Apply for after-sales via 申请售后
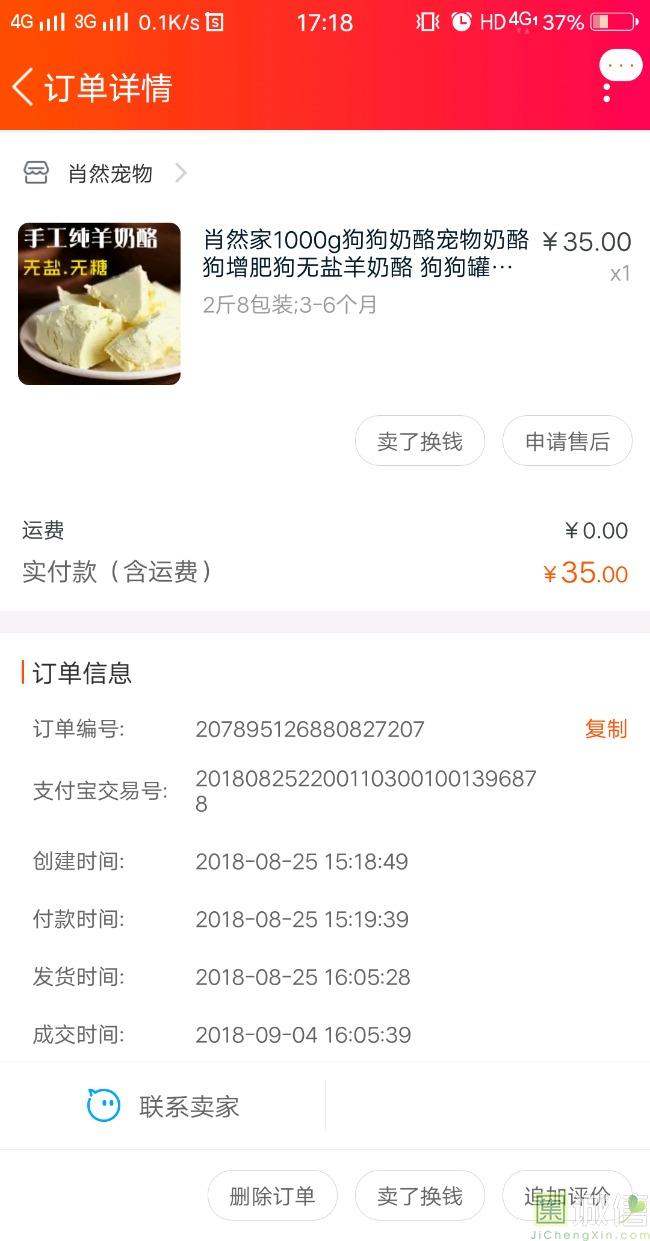 coord(567,442)
